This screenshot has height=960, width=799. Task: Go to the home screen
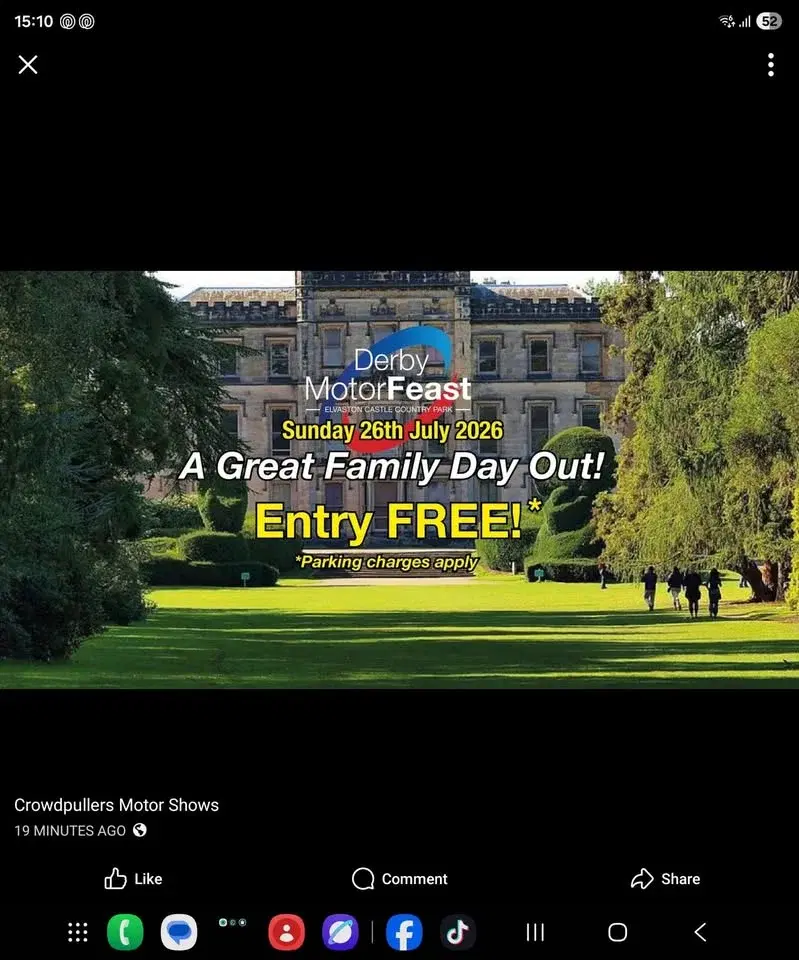tap(618, 933)
